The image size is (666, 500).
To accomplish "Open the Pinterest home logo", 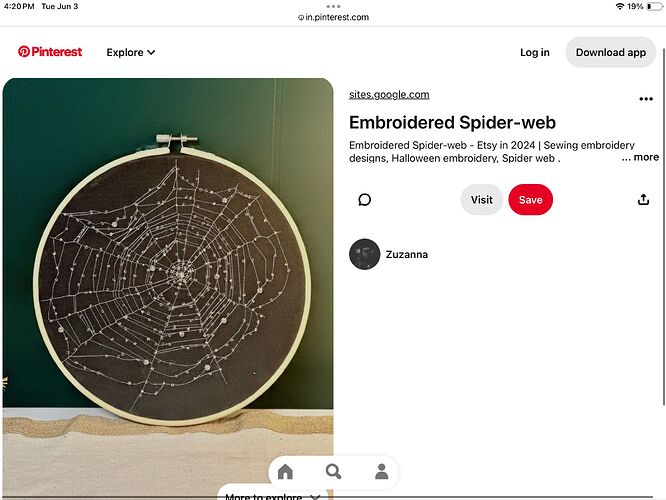I will coord(50,52).
